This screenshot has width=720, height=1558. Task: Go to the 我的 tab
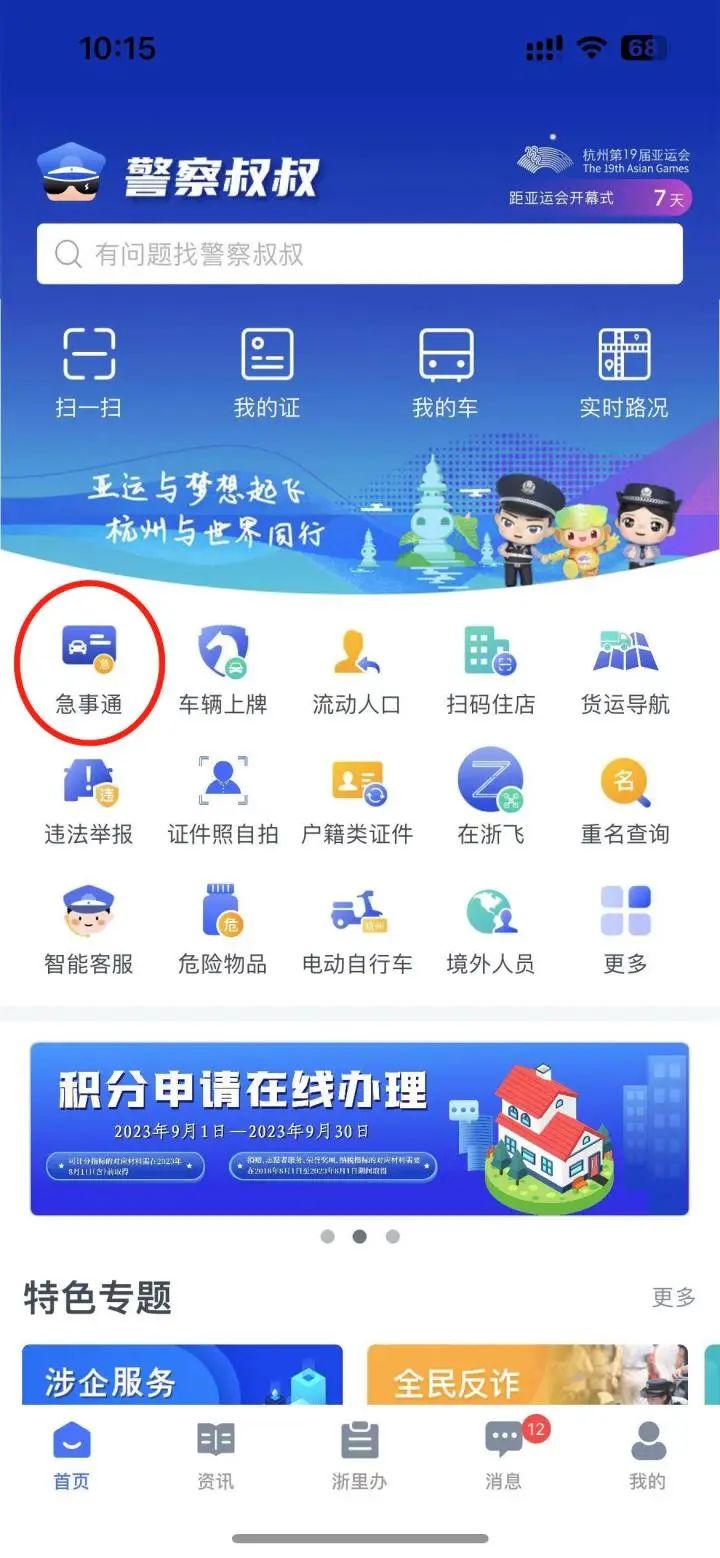point(648,1456)
